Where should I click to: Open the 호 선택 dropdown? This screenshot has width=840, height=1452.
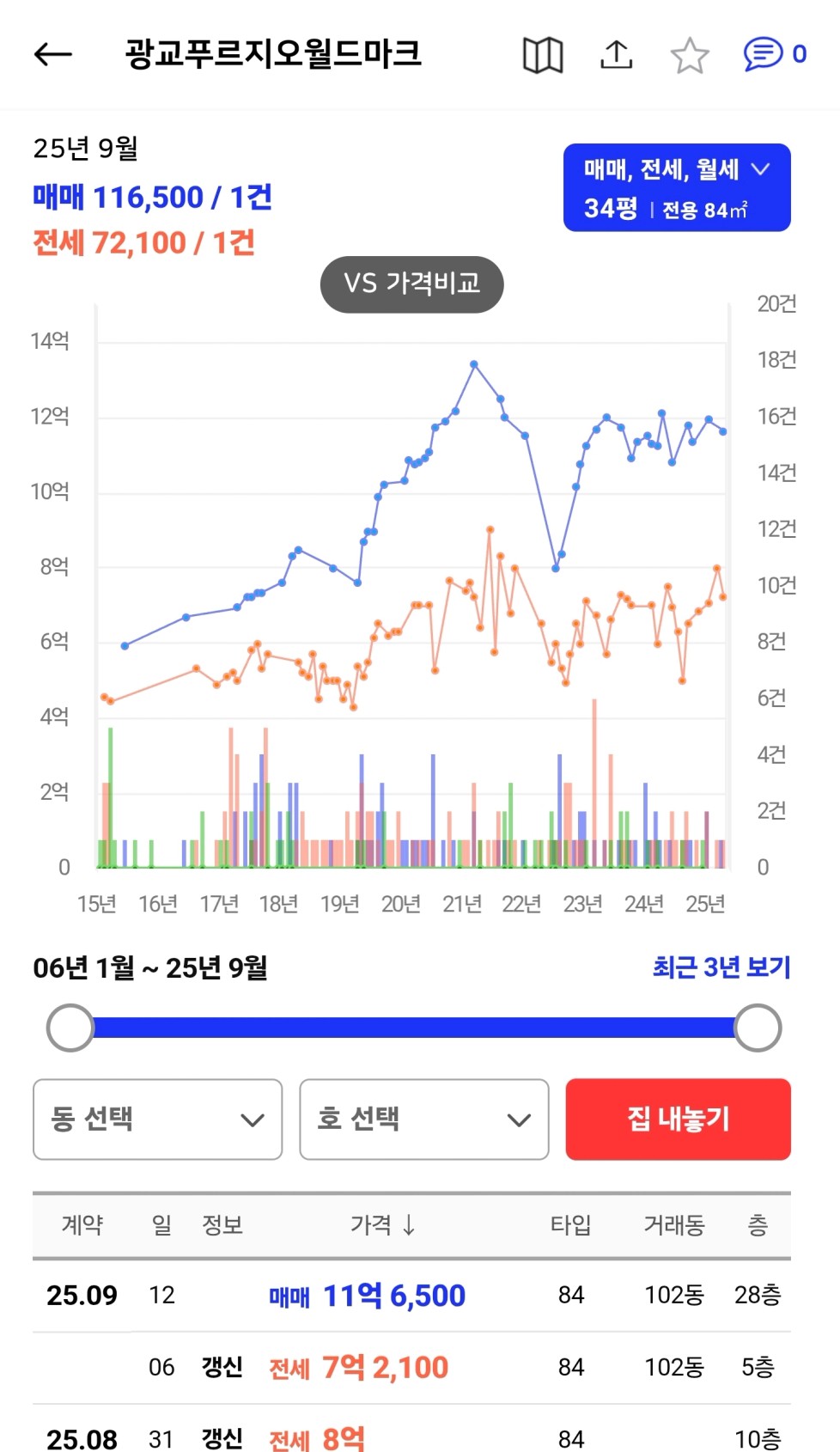click(423, 1119)
